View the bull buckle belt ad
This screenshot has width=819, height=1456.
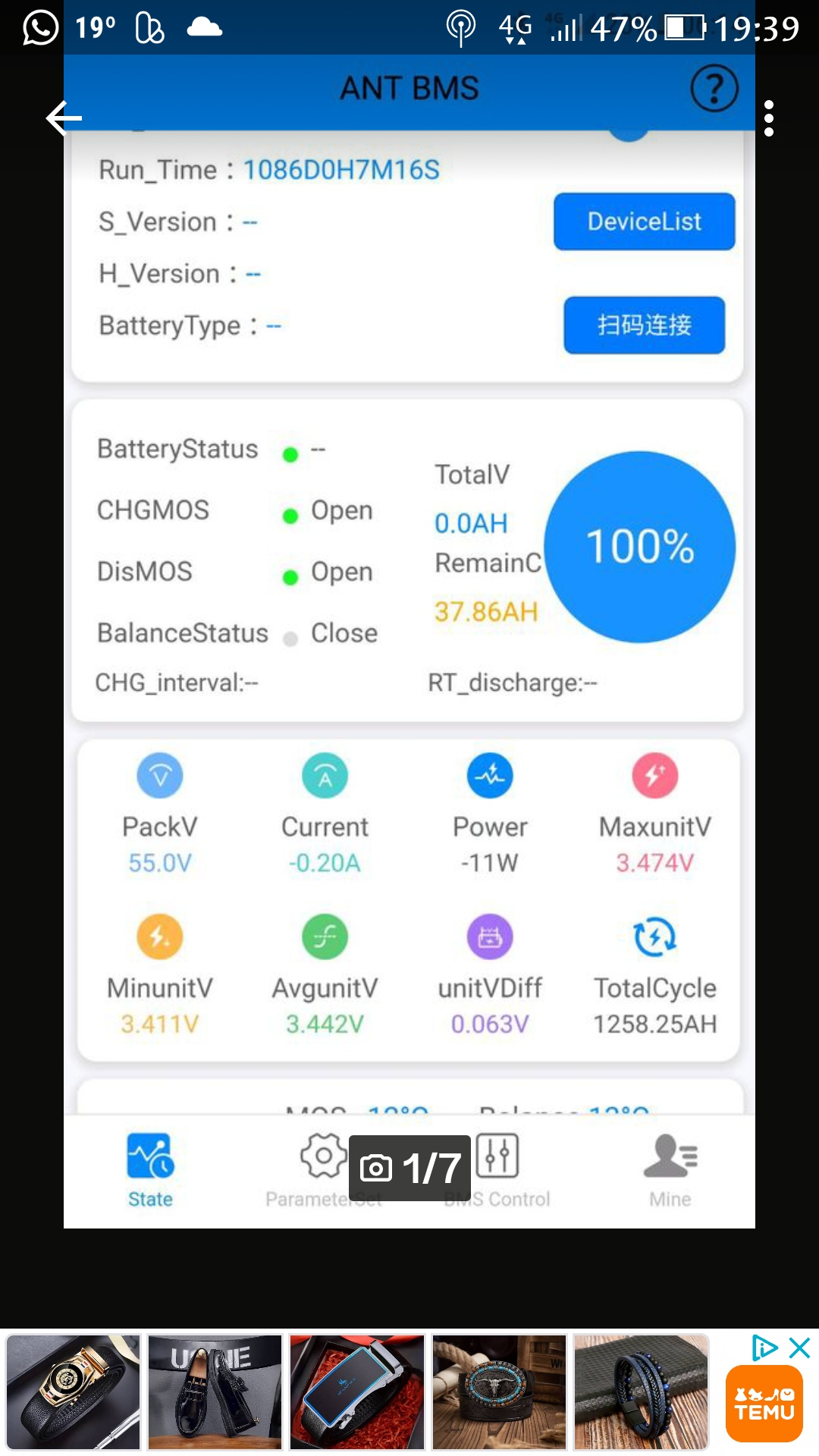point(499,1392)
